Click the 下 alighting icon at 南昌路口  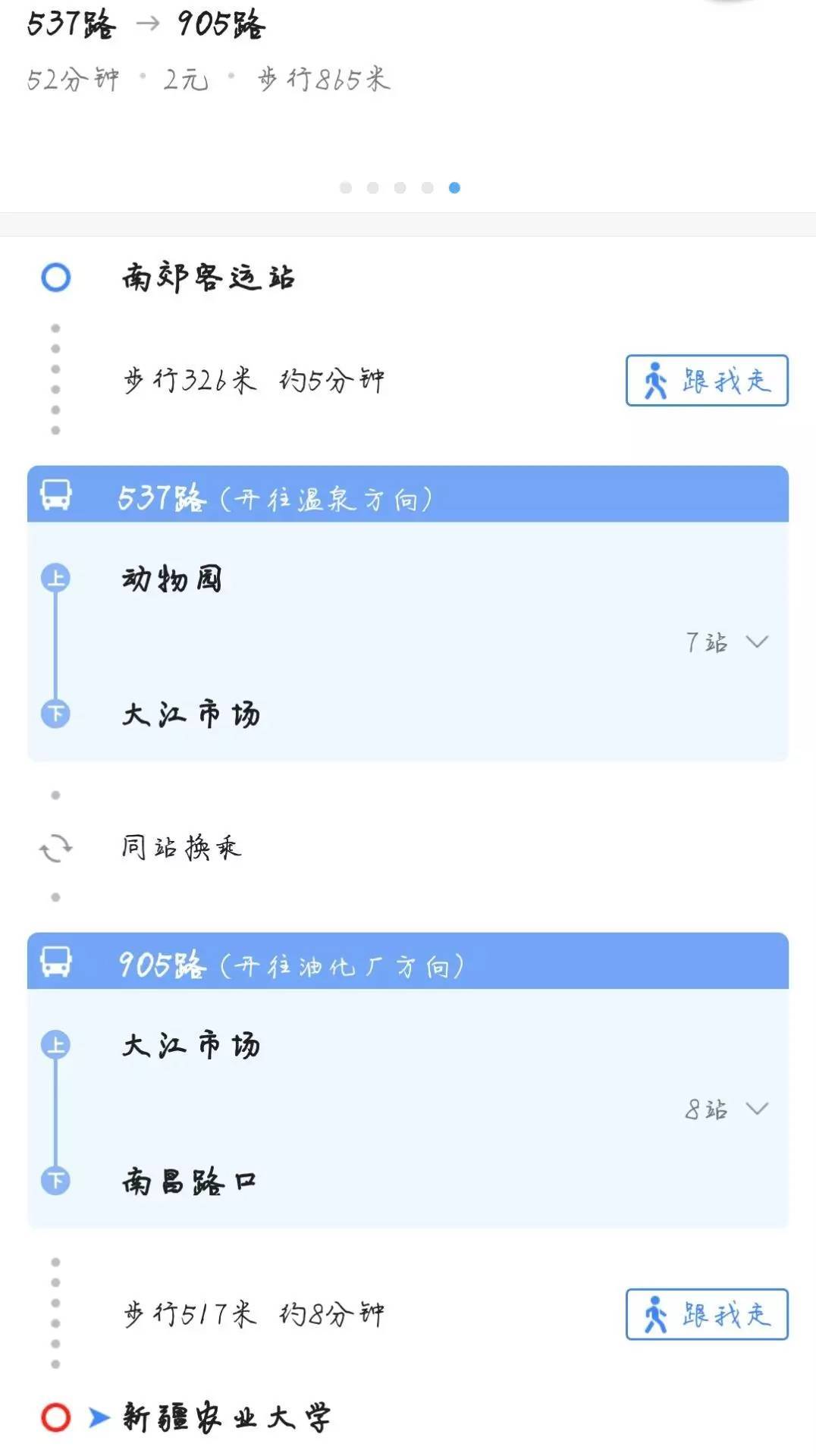click(55, 1183)
